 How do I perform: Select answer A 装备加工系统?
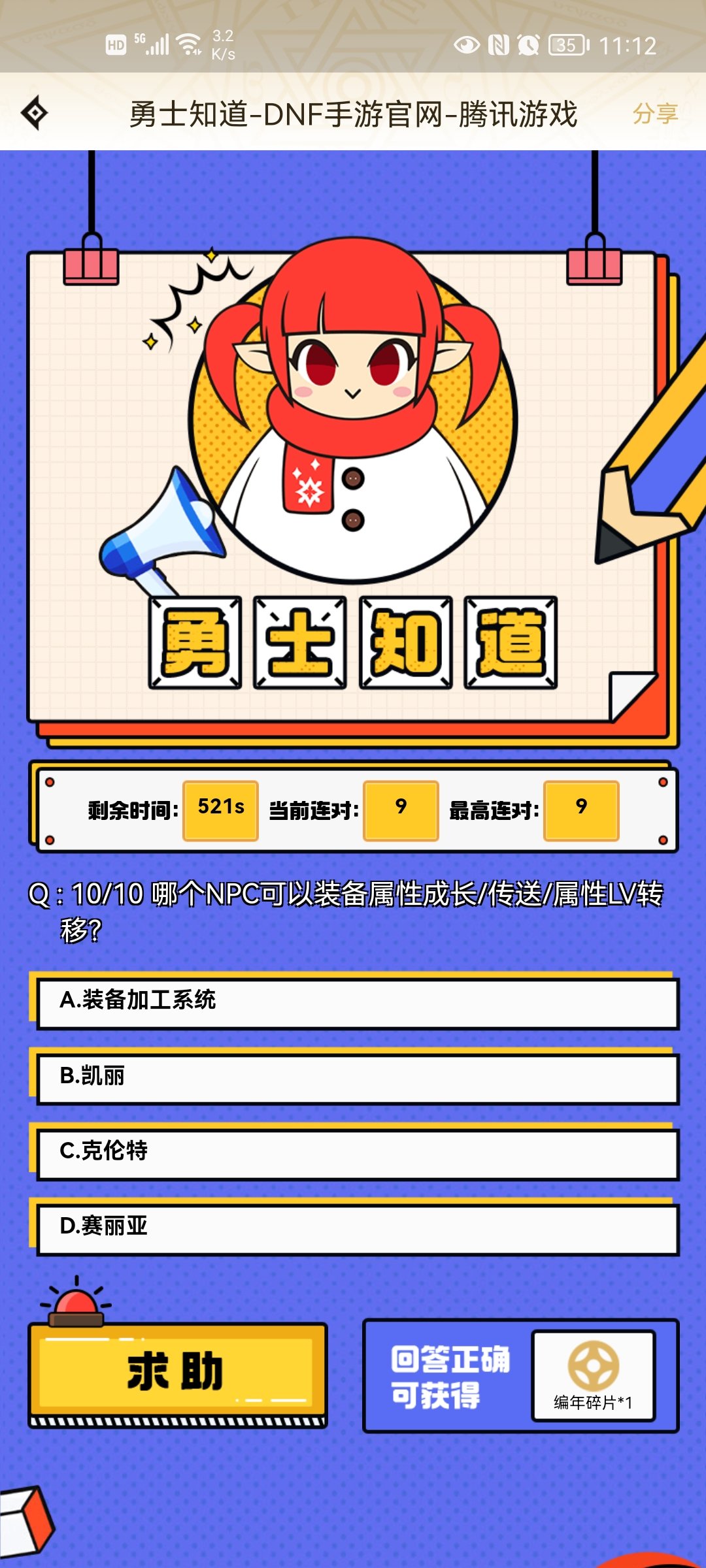(353, 1004)
